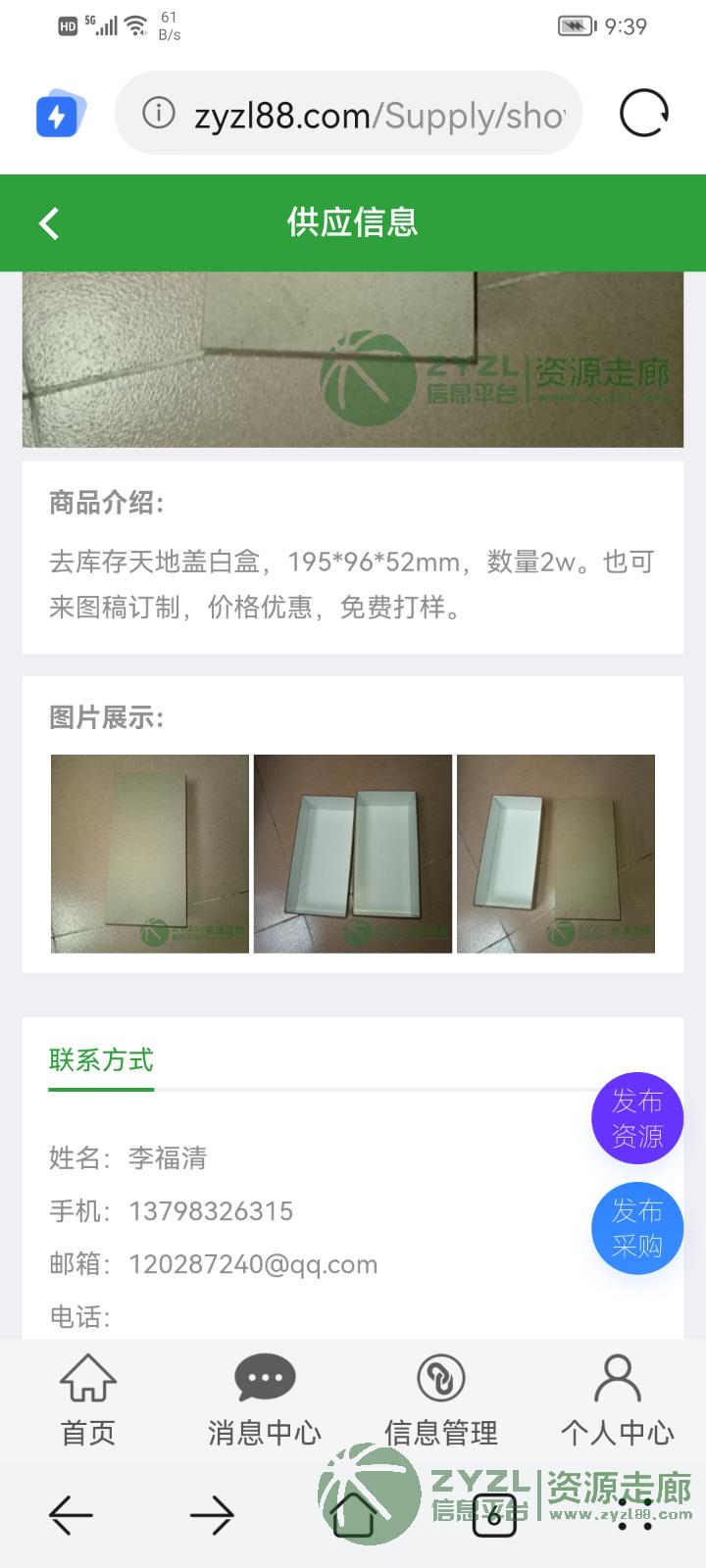Open the closed box lid photo
Image resolution: width=706 pixels, height=1568 pixels.
[x=150, y=854]
